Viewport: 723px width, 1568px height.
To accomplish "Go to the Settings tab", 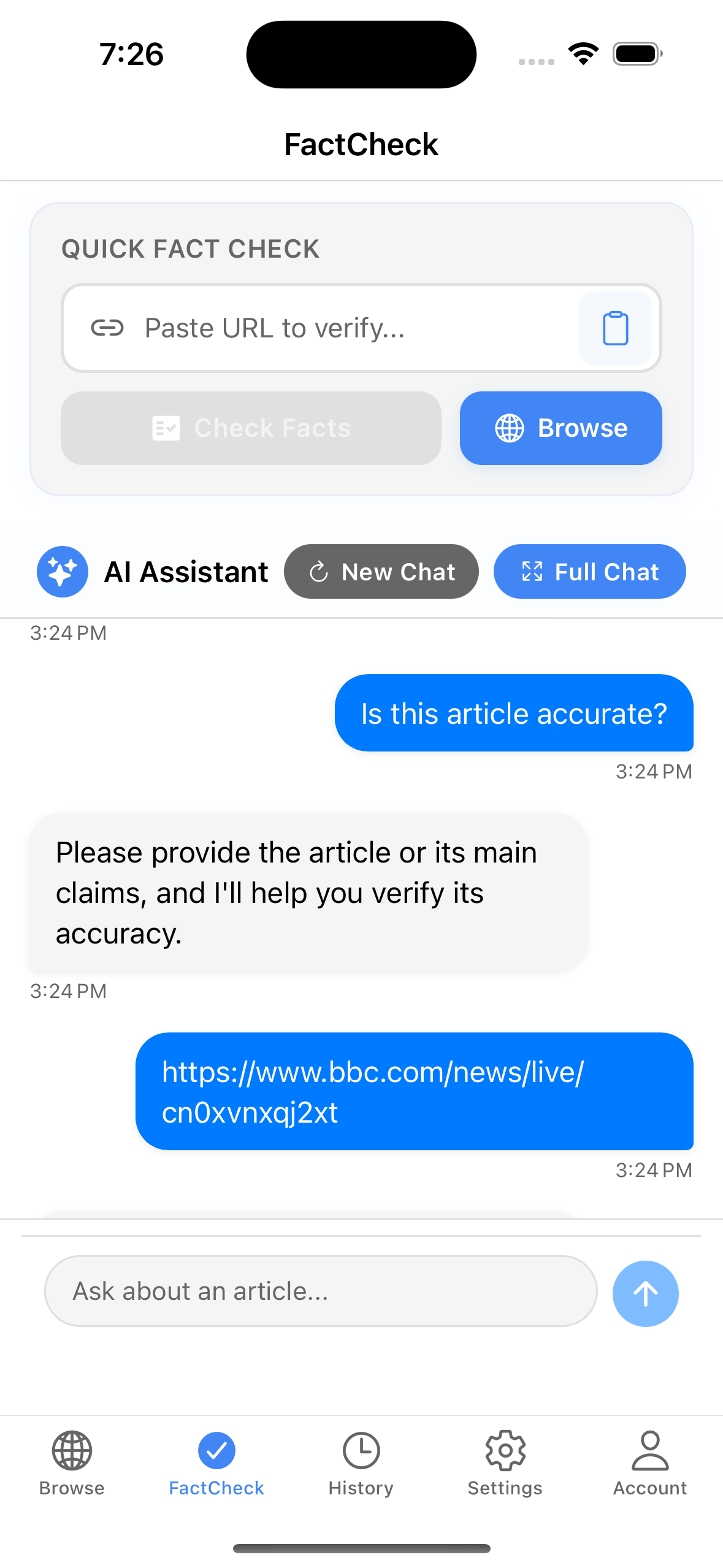I will tap(505, 1463).
